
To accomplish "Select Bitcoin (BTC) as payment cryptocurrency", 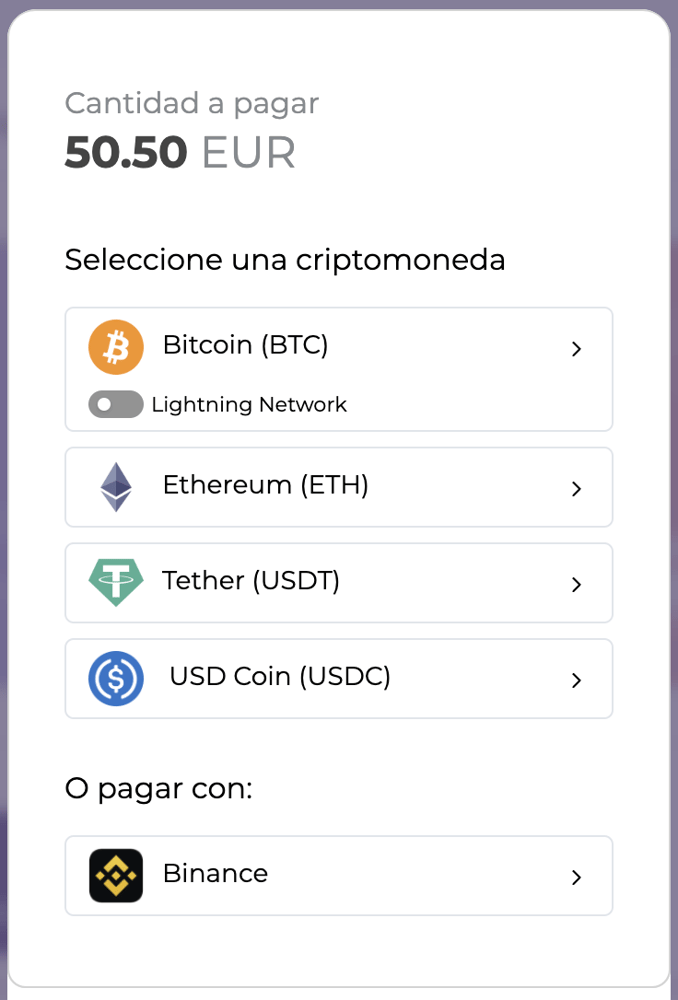I will [x=338, y=347].
